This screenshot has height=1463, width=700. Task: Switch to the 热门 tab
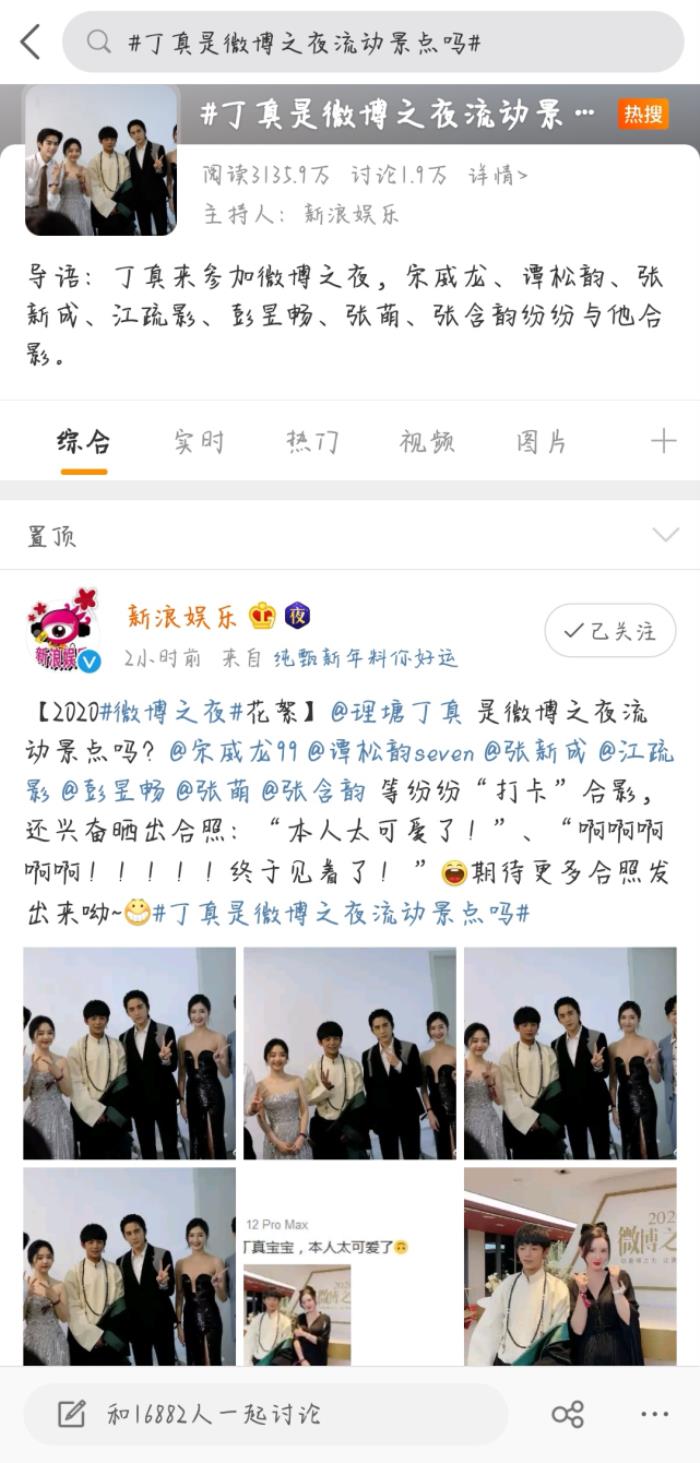pos(313,442)
